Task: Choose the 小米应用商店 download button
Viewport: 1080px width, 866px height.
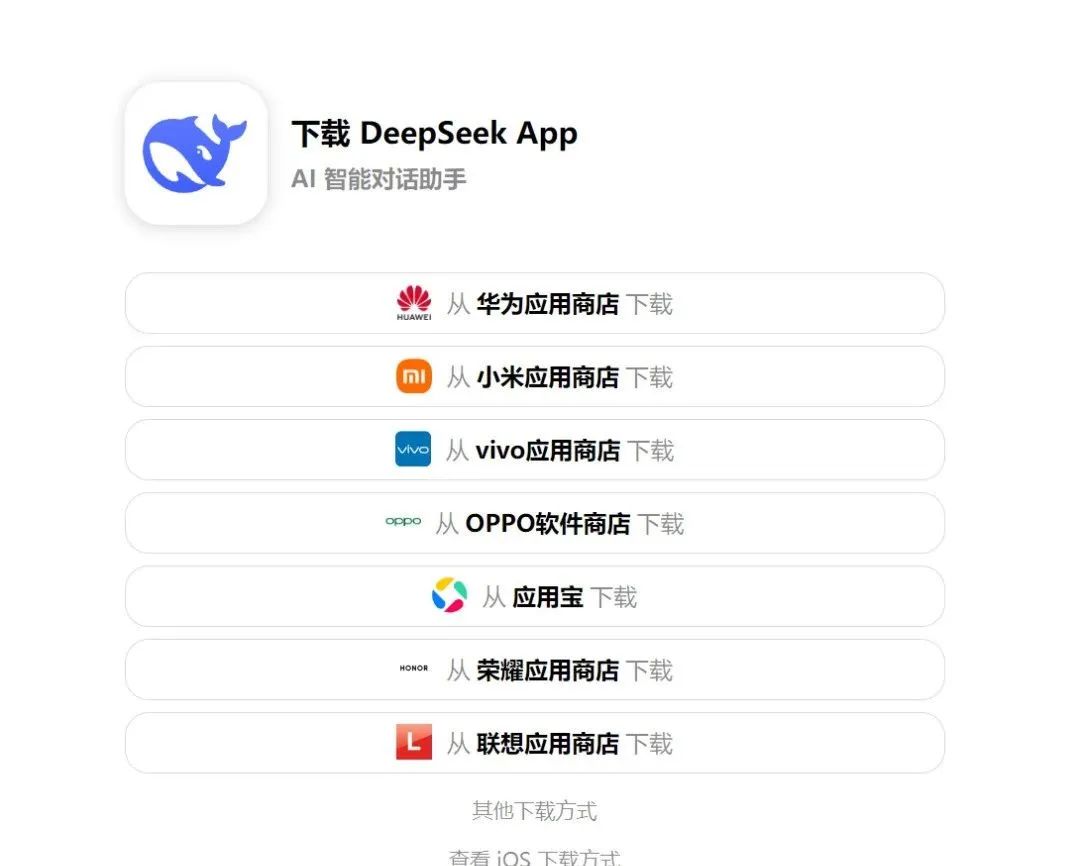Action: click(534, 377)
